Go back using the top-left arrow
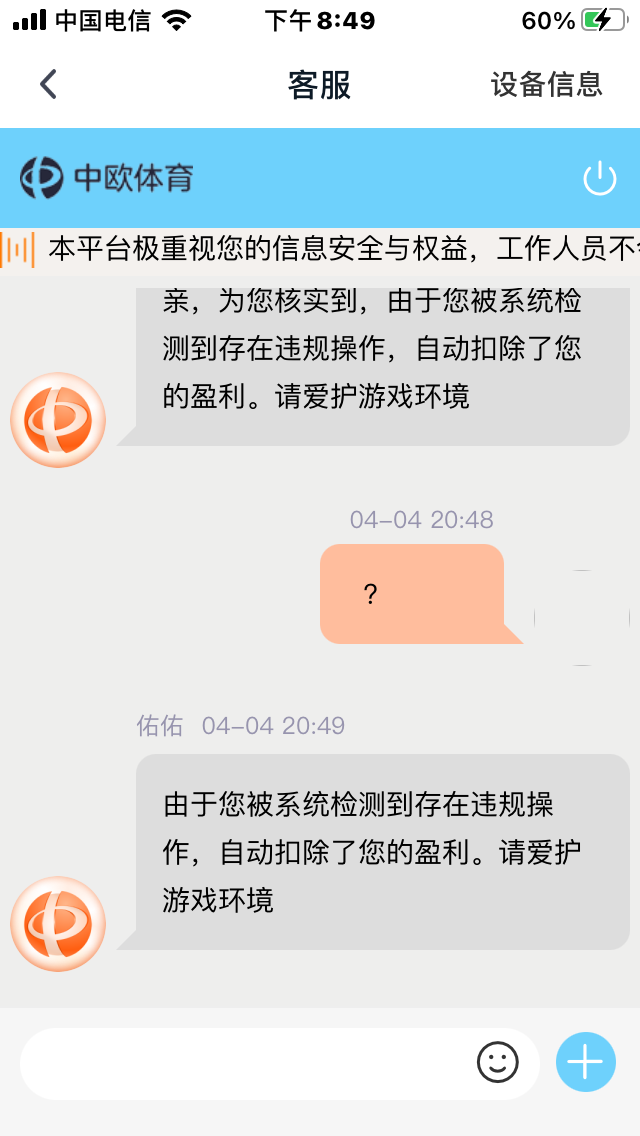640x1136 pixels. pyautogui.click(x=48, y=84)
